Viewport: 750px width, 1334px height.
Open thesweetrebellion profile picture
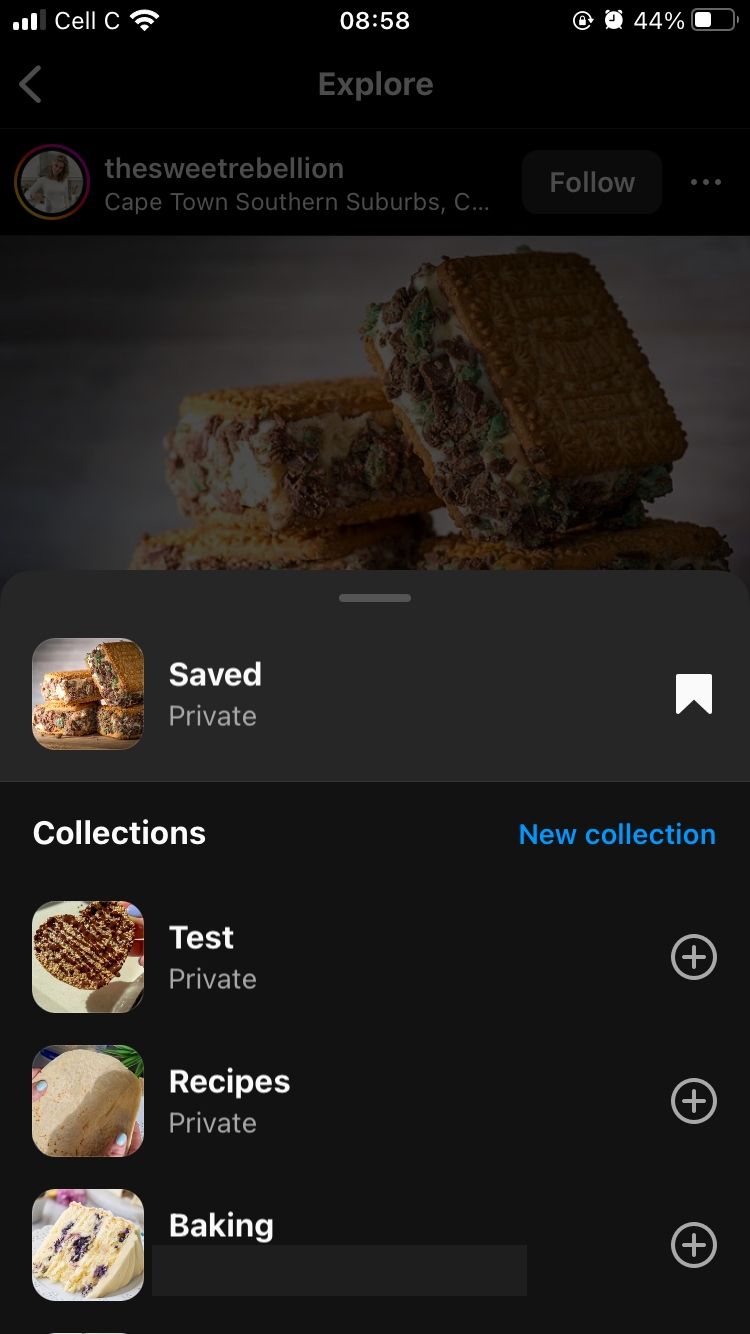coord(52,182)
